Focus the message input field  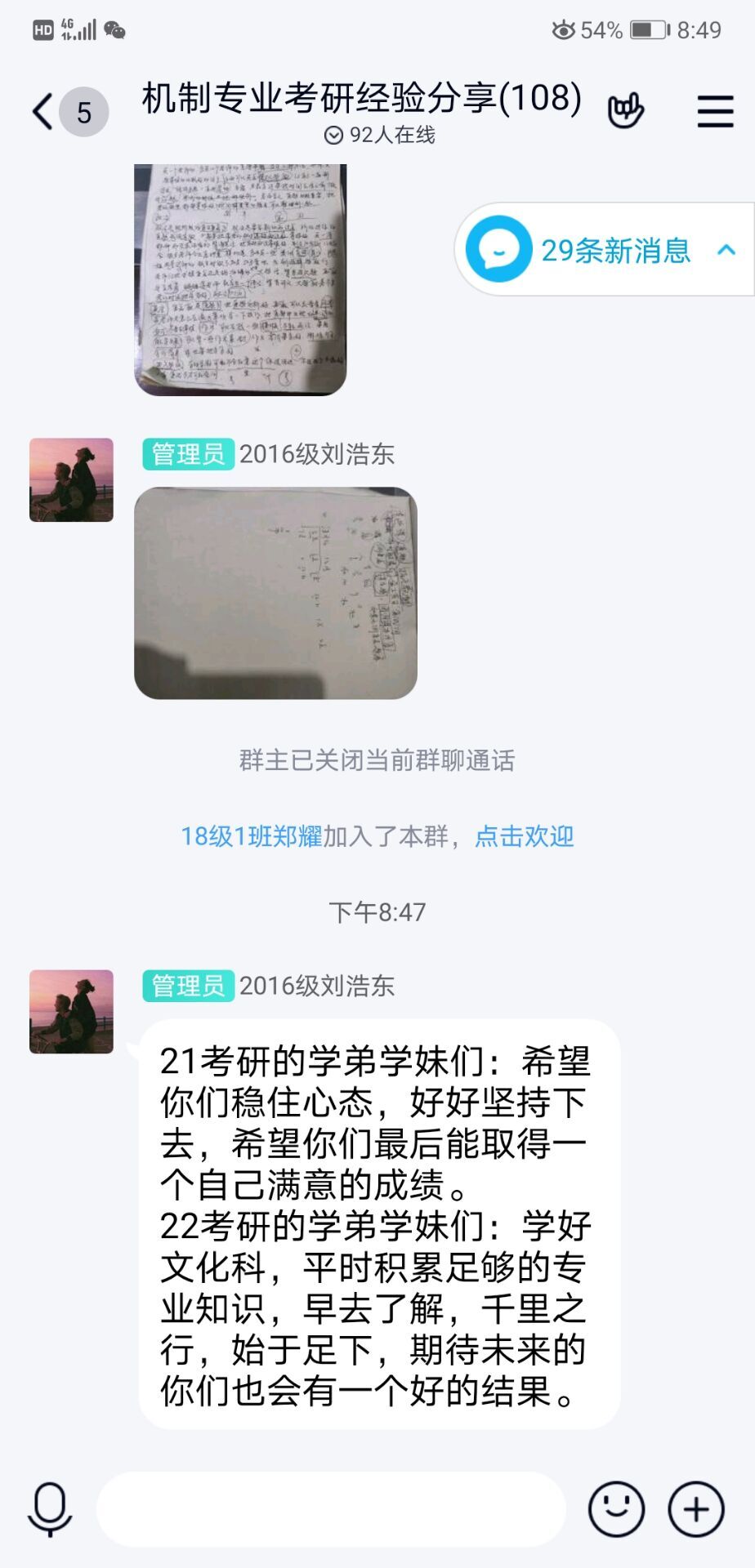pos(331,1509)
